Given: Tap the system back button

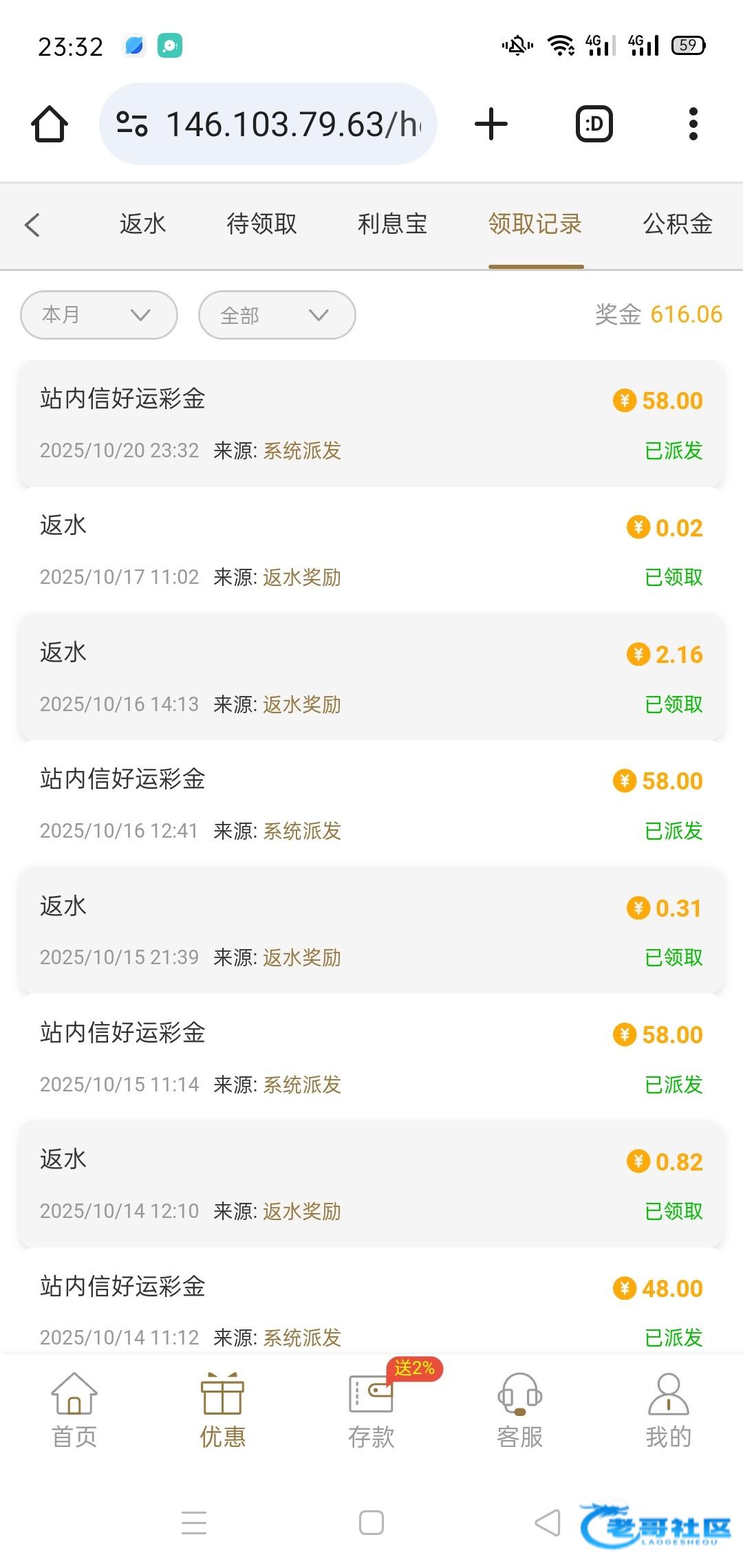Looking at the screenshot, I should 548,1523.
